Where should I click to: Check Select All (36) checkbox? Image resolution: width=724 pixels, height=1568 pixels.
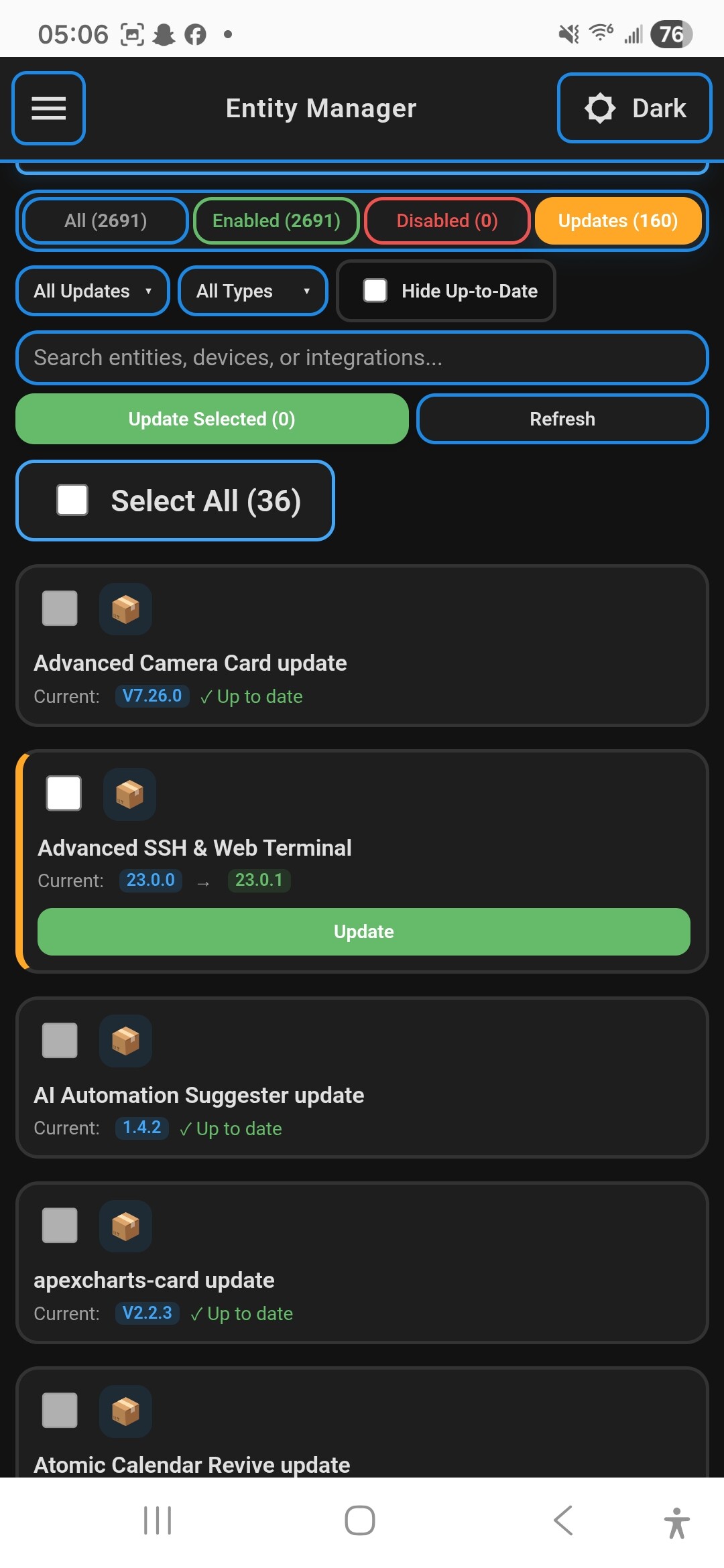tap(72, 500)
